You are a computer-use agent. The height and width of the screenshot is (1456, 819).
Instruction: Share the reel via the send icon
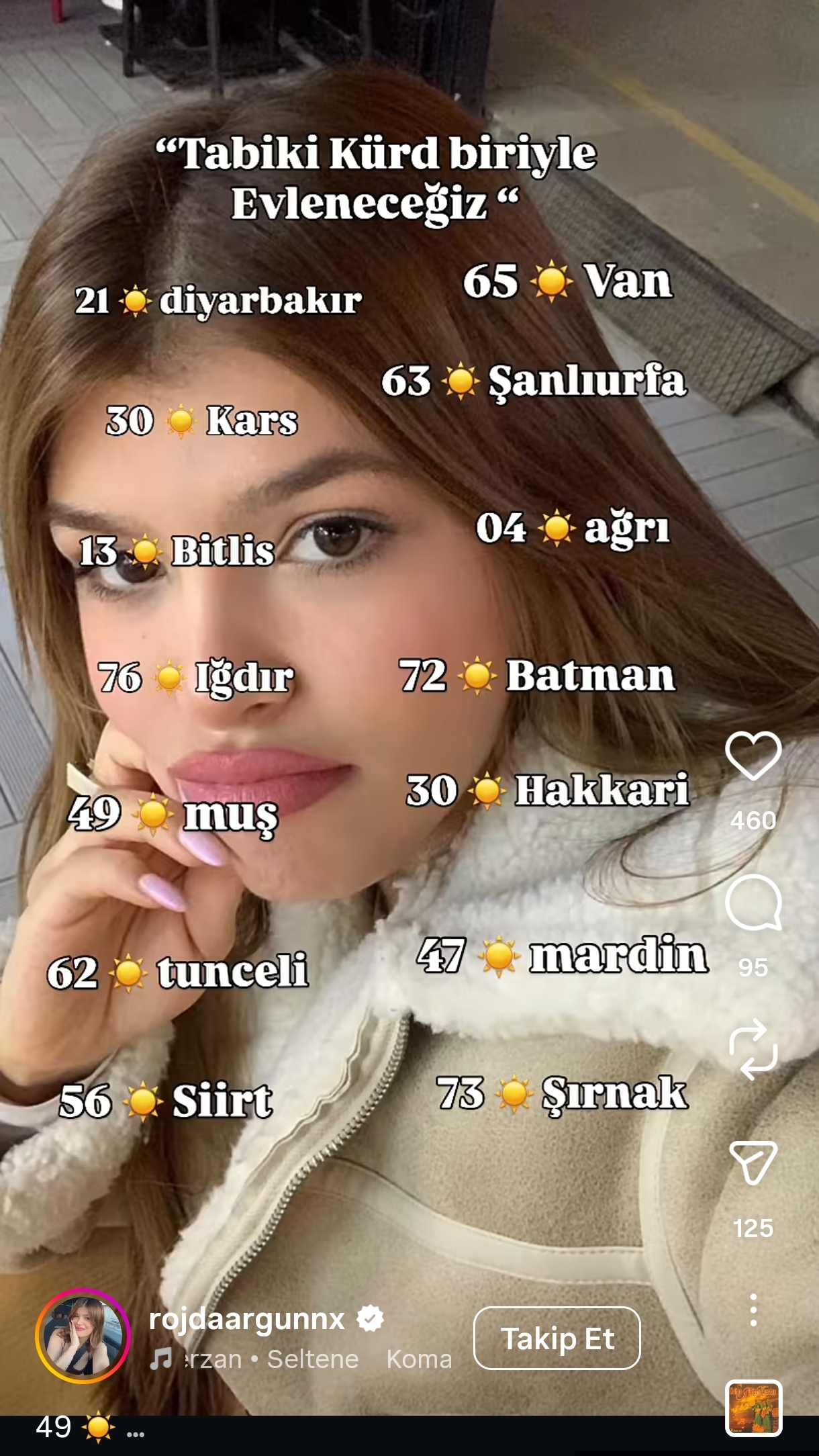tap(753, 1163)
